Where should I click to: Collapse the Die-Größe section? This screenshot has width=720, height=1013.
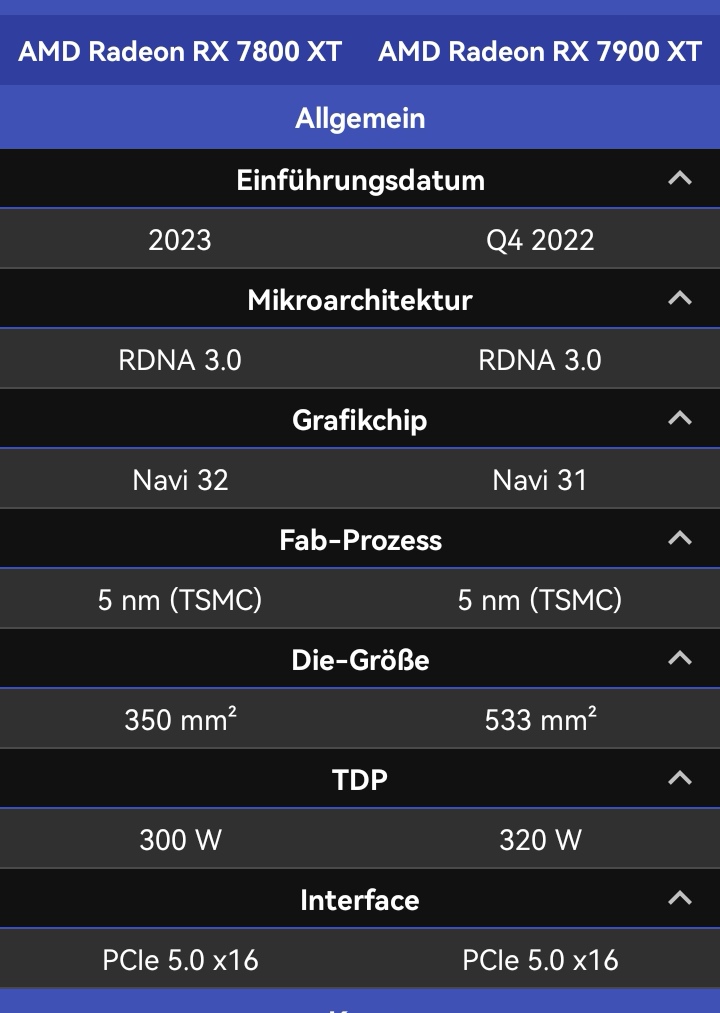point(680,659)
